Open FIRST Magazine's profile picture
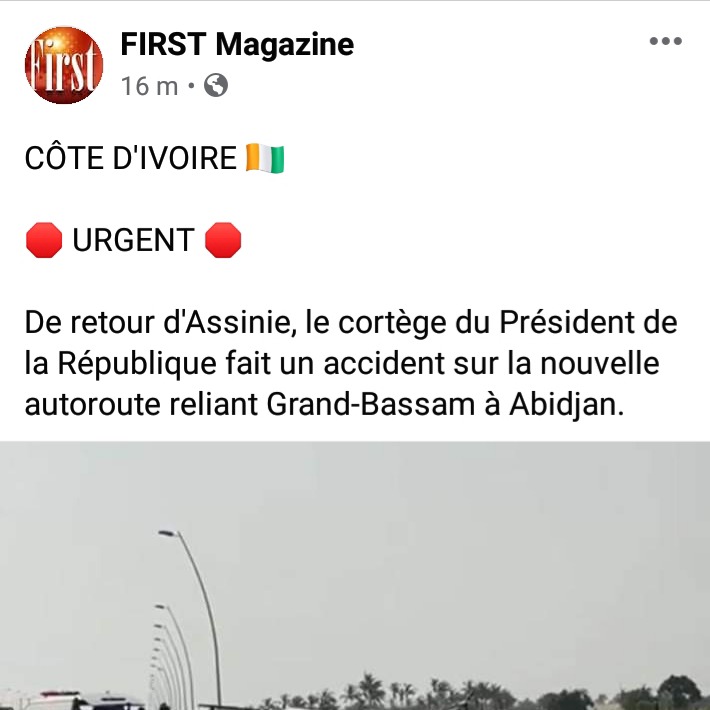 pyautogui.click(x=63, y=65)
